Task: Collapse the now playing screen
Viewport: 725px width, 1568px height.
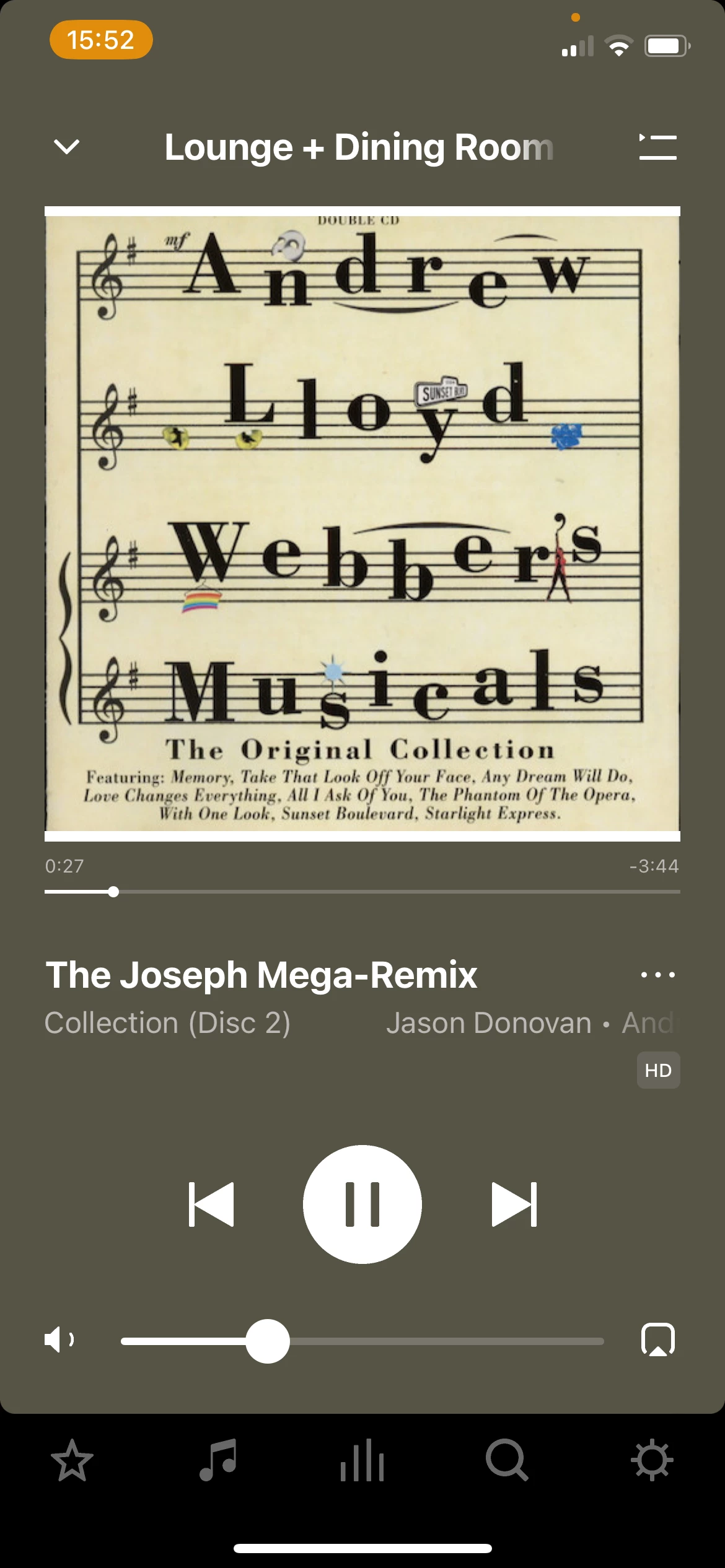Action: pyautogui.click(x=67, y=147)
